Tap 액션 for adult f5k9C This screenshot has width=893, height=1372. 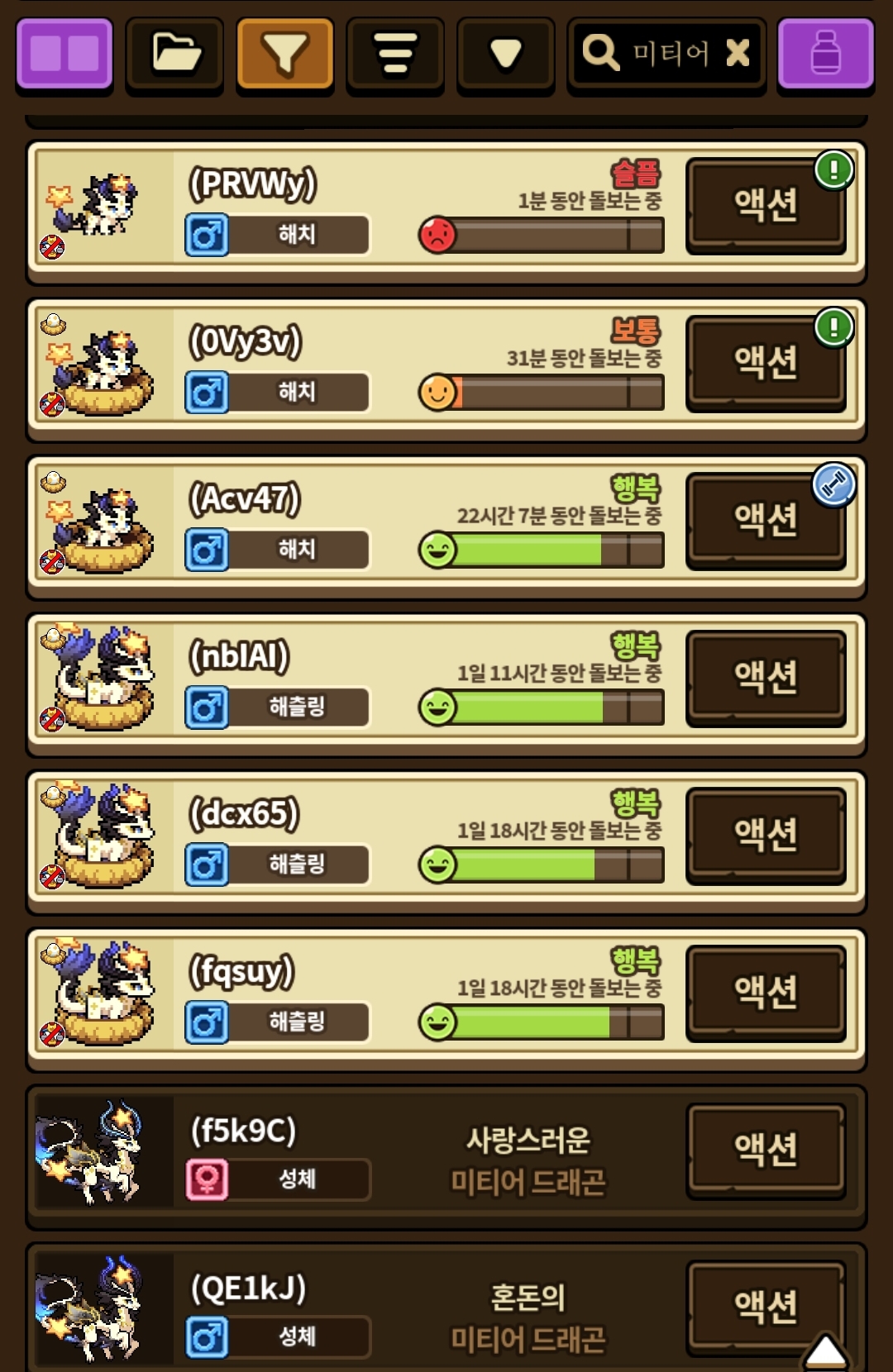click(766, 1150)
